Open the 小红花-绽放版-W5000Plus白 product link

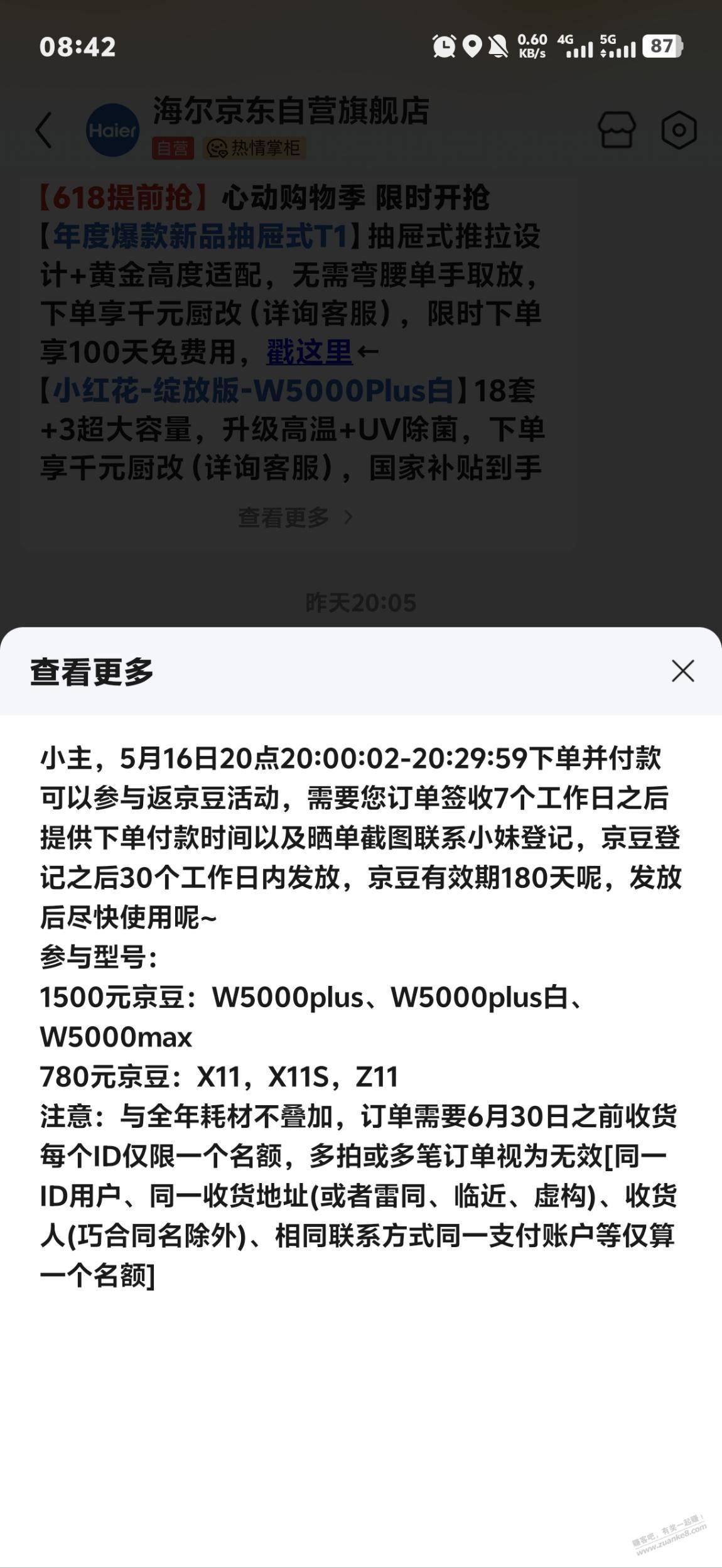click(x=252, y=391)
